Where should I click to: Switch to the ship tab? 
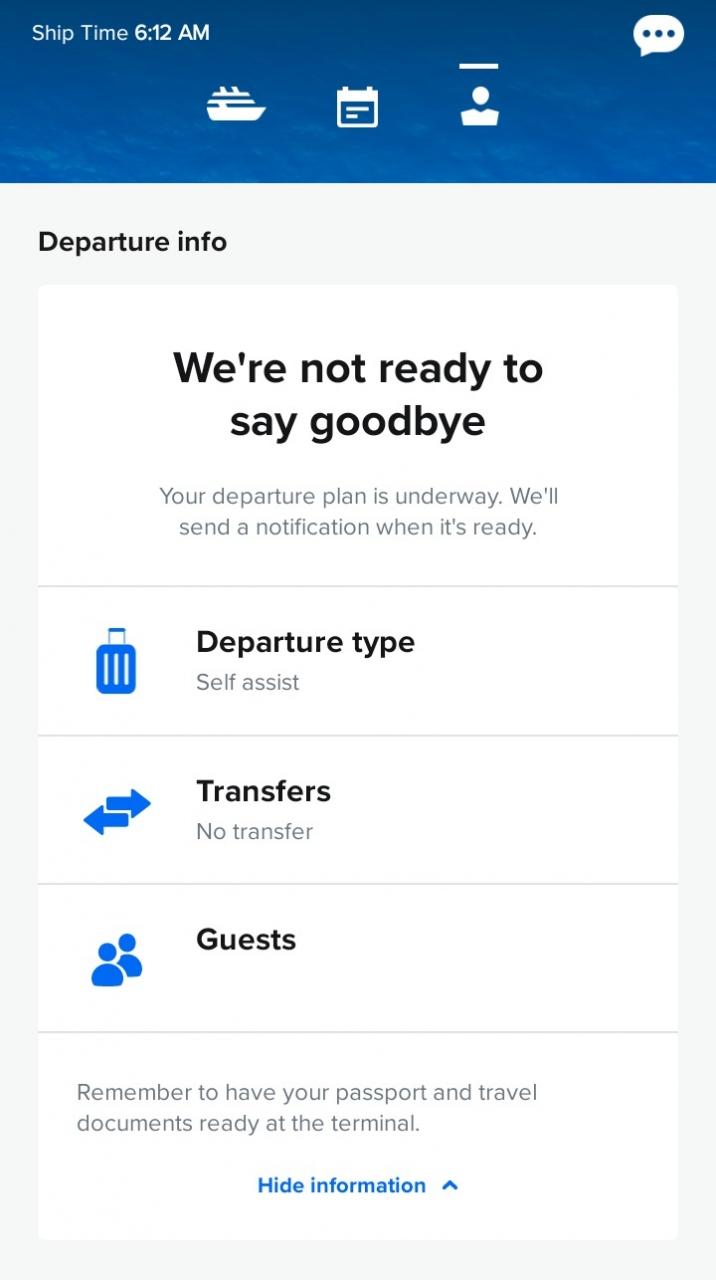tap(236, 104)
